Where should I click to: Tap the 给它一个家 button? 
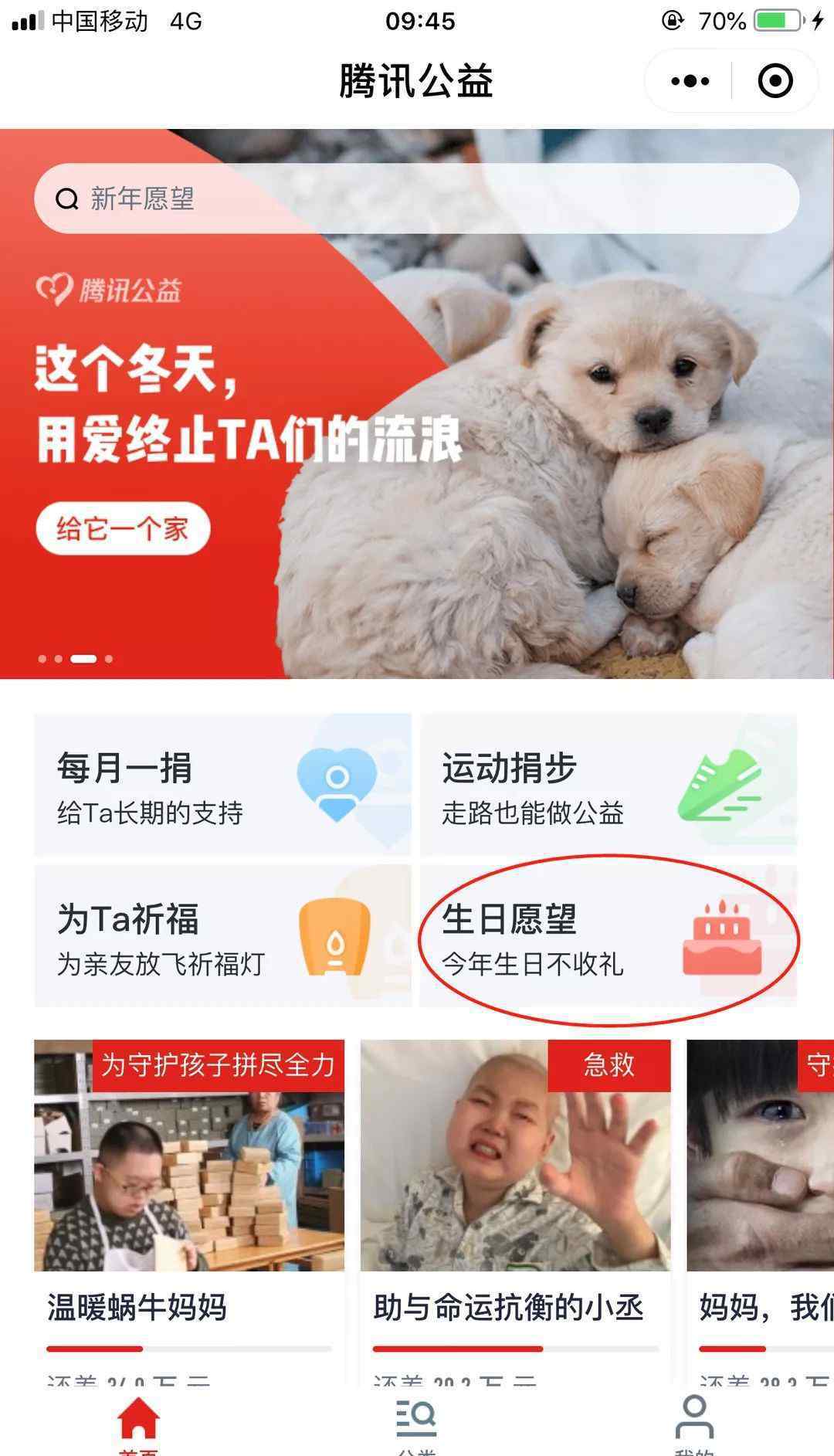tap(123, 529)
